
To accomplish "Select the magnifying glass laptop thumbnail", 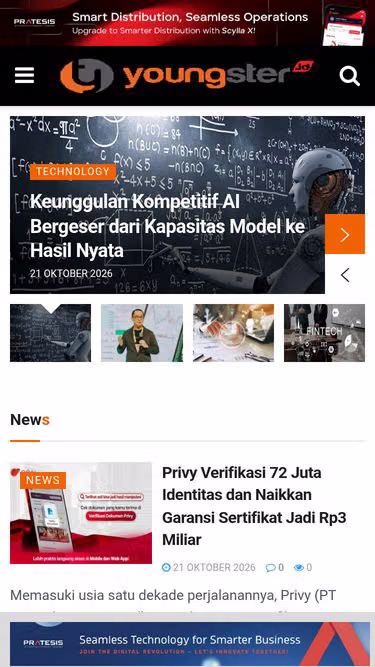I will [x=233, y=333].
